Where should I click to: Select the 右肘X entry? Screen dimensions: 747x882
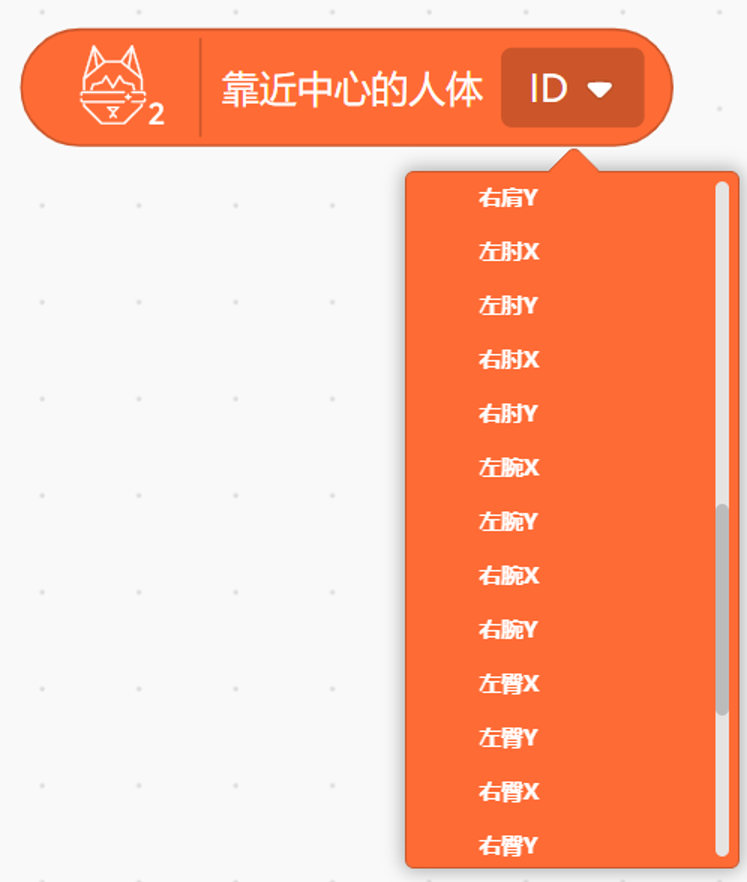[508, 360]
